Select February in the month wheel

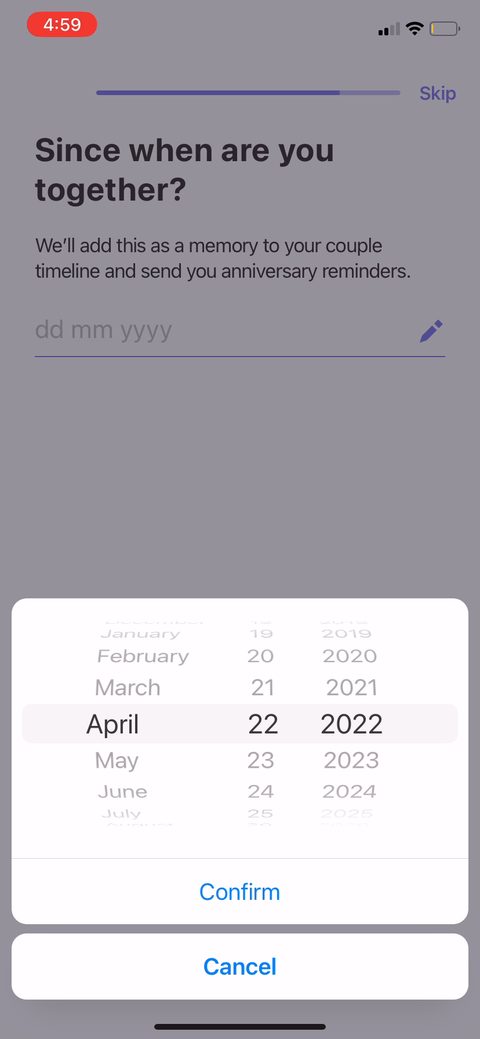coord(143,657)
